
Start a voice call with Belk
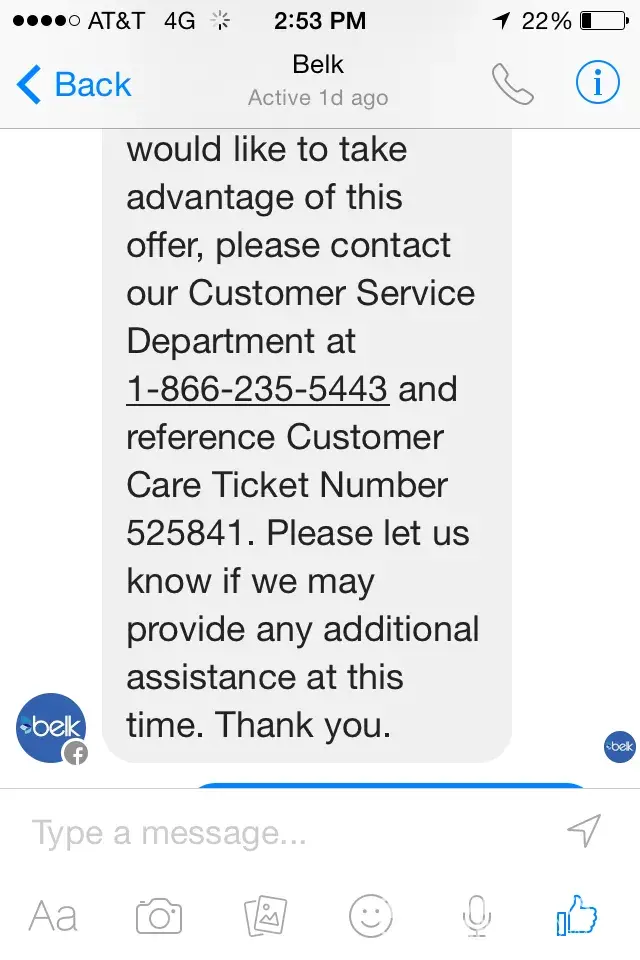click(513, 85)
